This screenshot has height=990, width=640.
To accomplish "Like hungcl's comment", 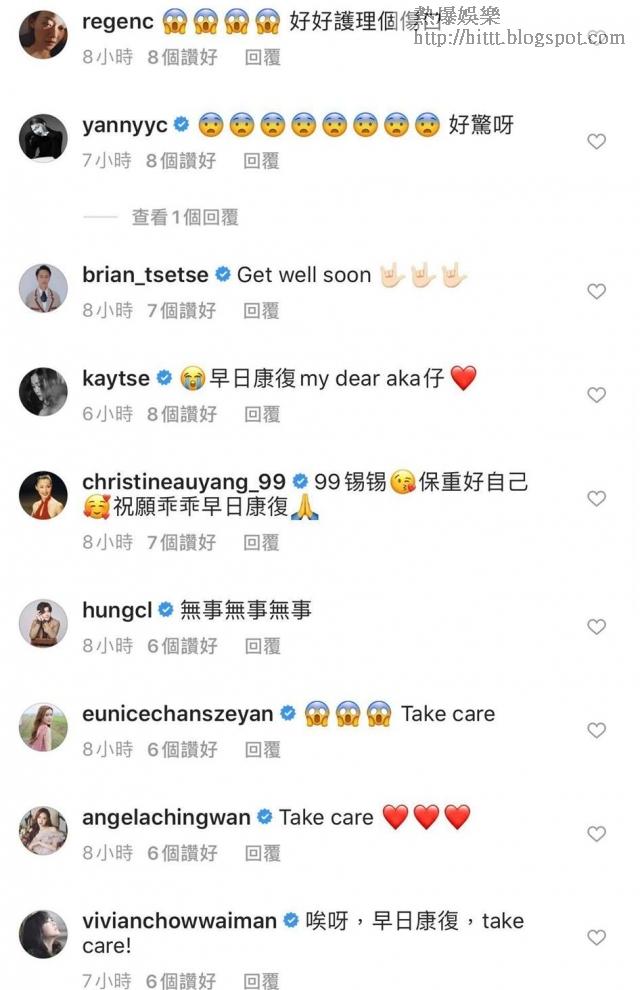I will (596, 627).
